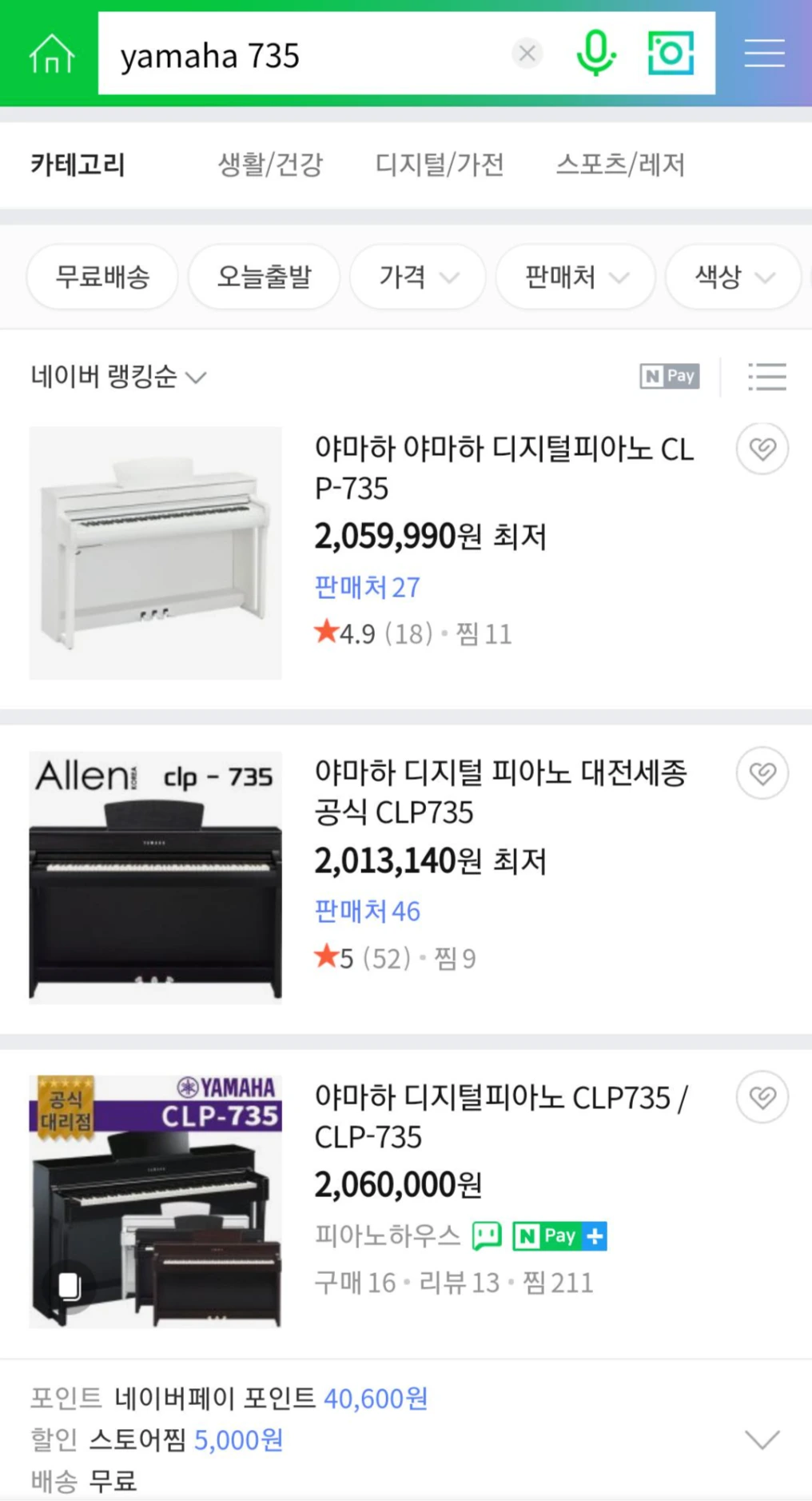Change the 네이버 랭킹순 sort order
This screenshot has width=812, height=1501.
[118, 376]
